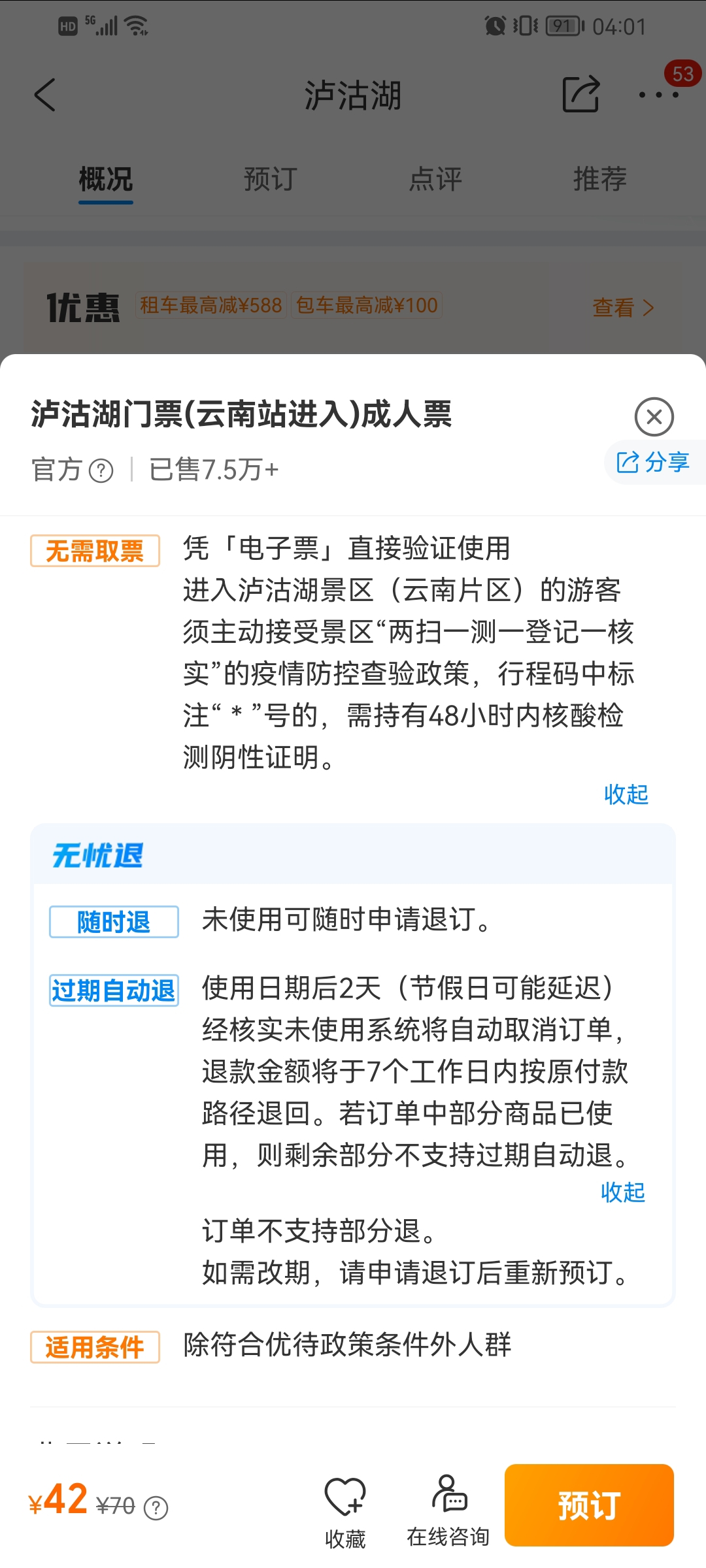Collapse the 无需取票 description with 收起
Image resolution: width=706 pixels, height=1568 pixels.
pos(626,794)
